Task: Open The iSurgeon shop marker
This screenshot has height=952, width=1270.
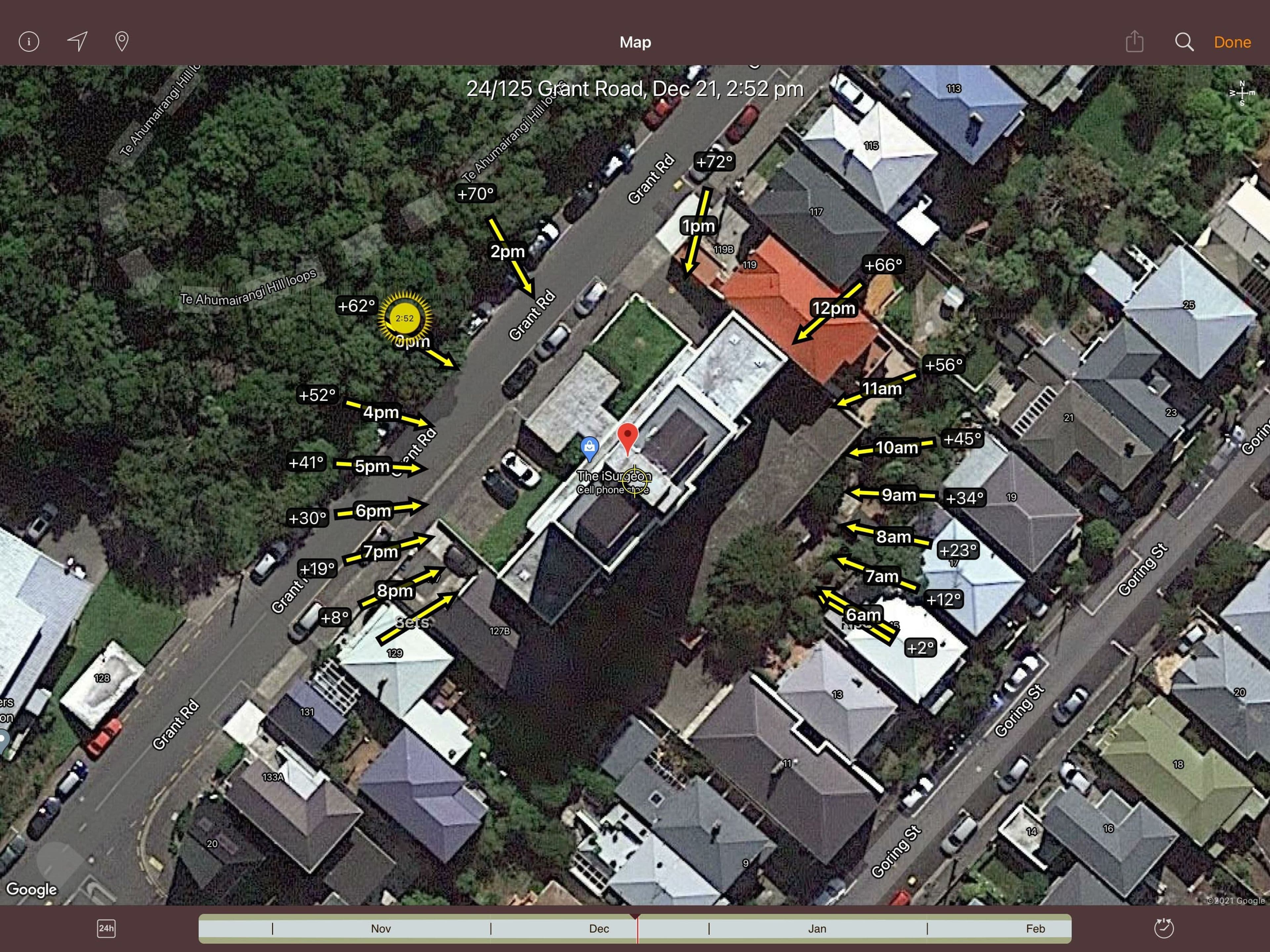Action: pos(589,448)
